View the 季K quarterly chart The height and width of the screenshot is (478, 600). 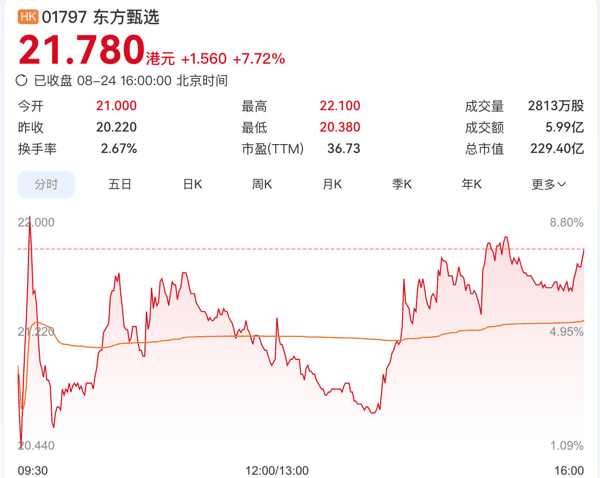402,184
